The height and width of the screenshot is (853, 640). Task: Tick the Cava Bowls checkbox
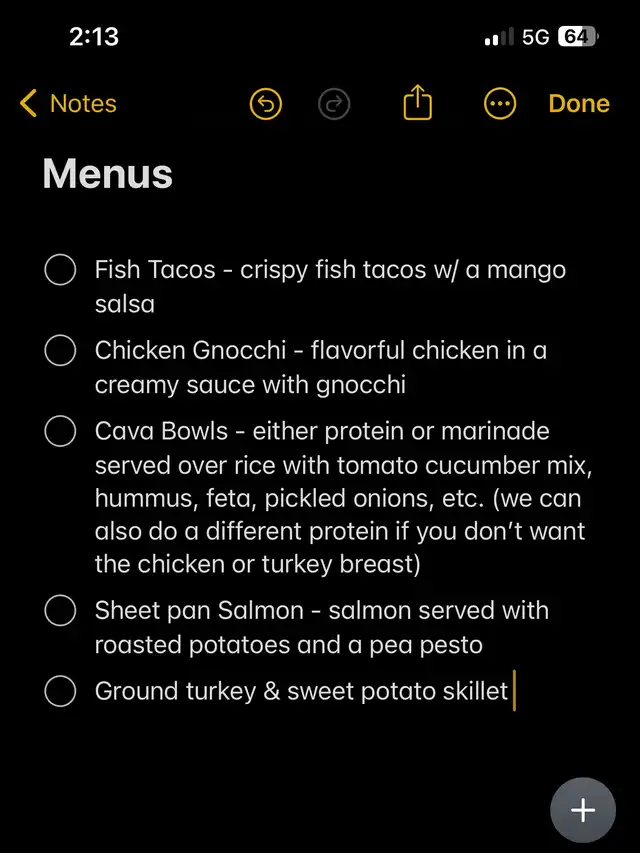click(x=61, y=432)
